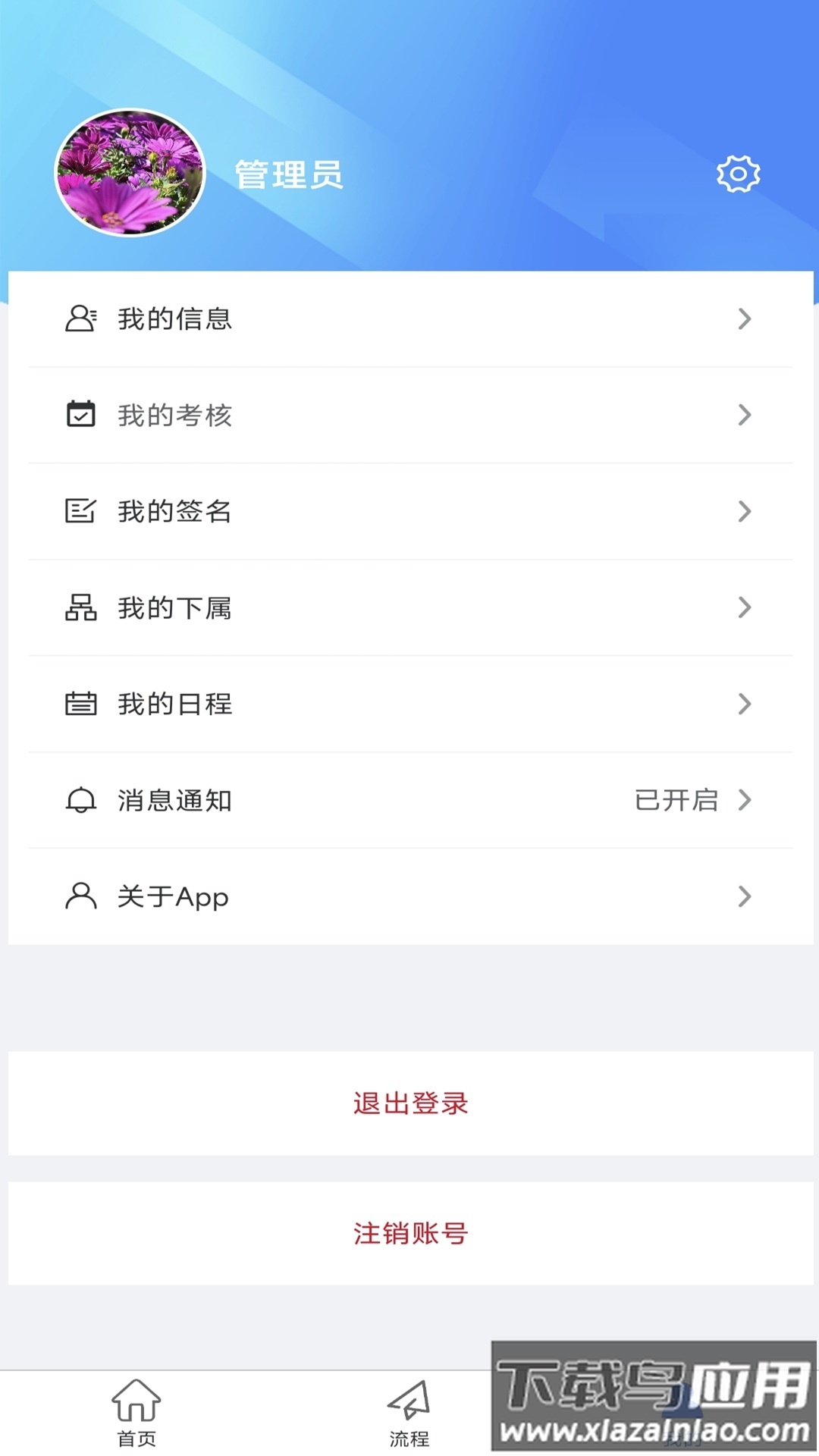This screenshot has width=819, height=1456.
Task: Click the person icon beside 我的信息
Action: (81, 319)
